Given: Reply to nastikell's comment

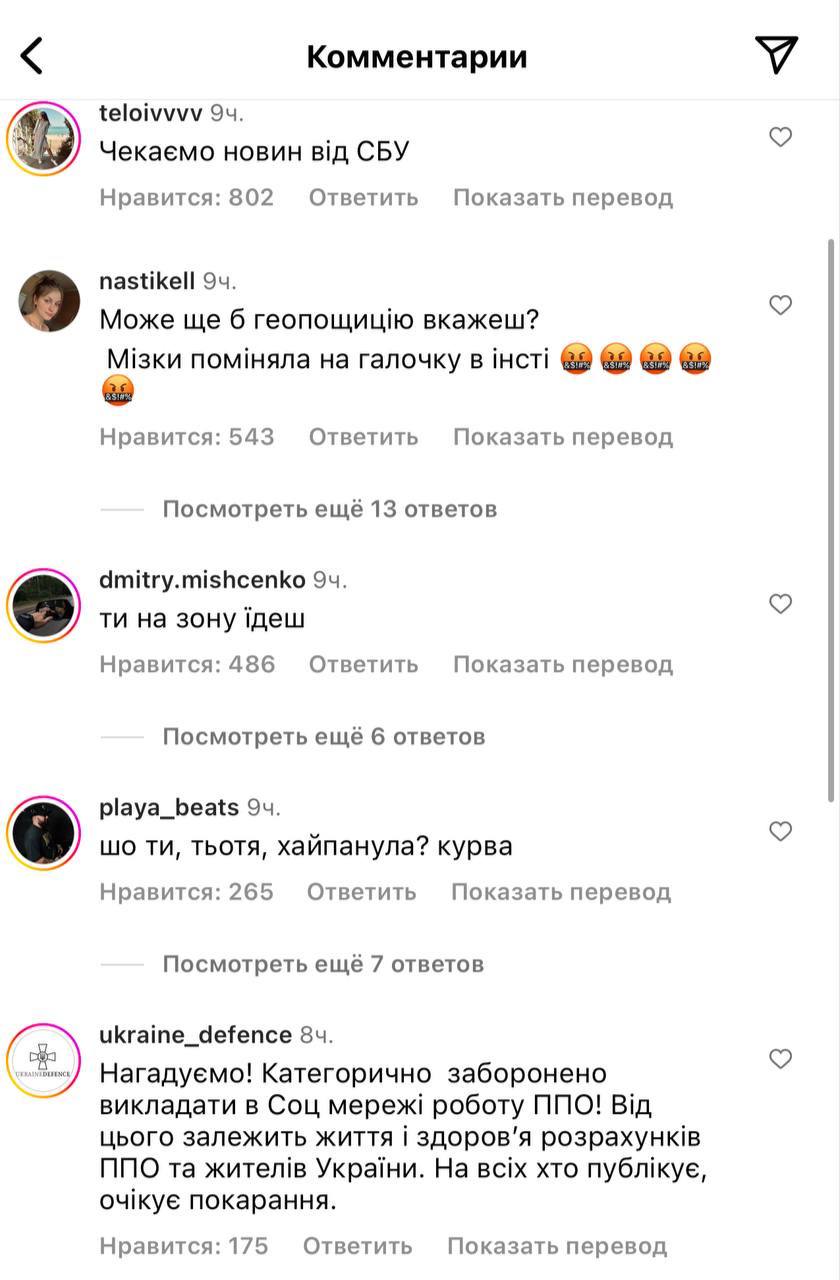Looking at the screenshot, I should point(363,437).
